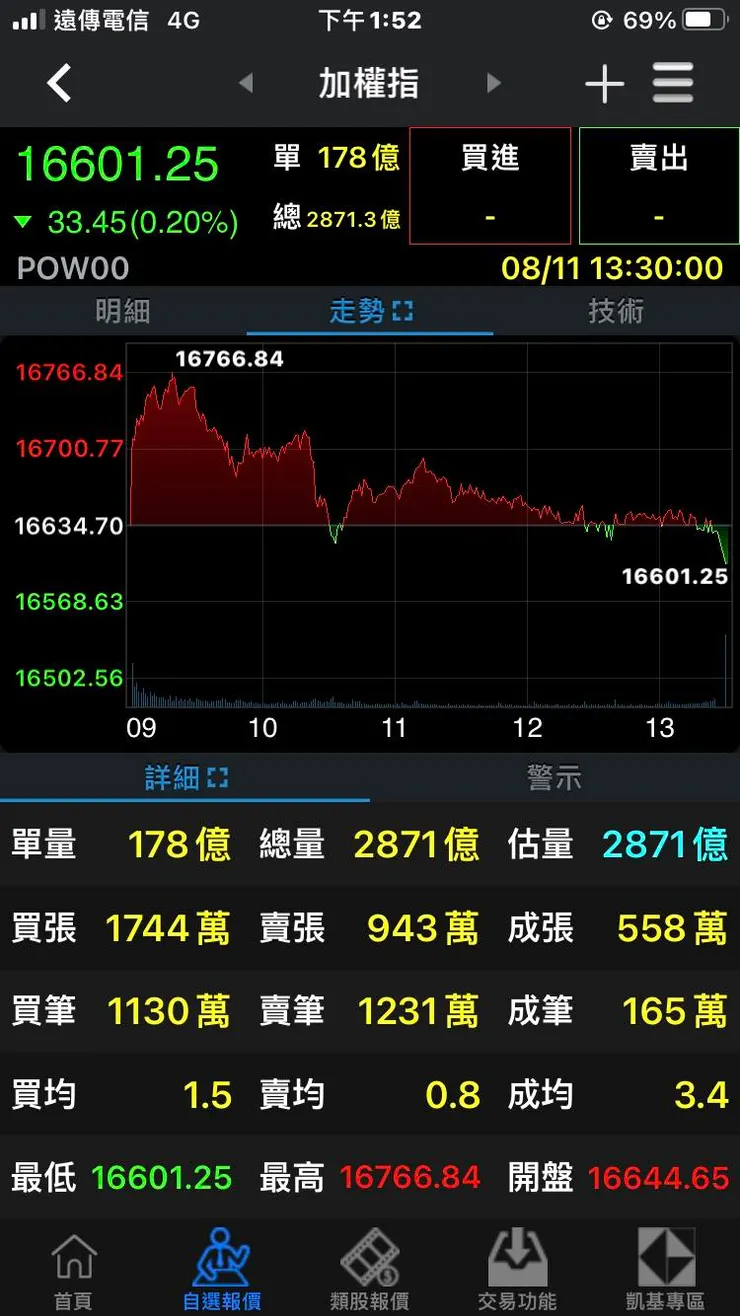The height and width of the screenshot is (1316, 740).
Task: Tap the plus icon to add stock
Action: point(604,84)
